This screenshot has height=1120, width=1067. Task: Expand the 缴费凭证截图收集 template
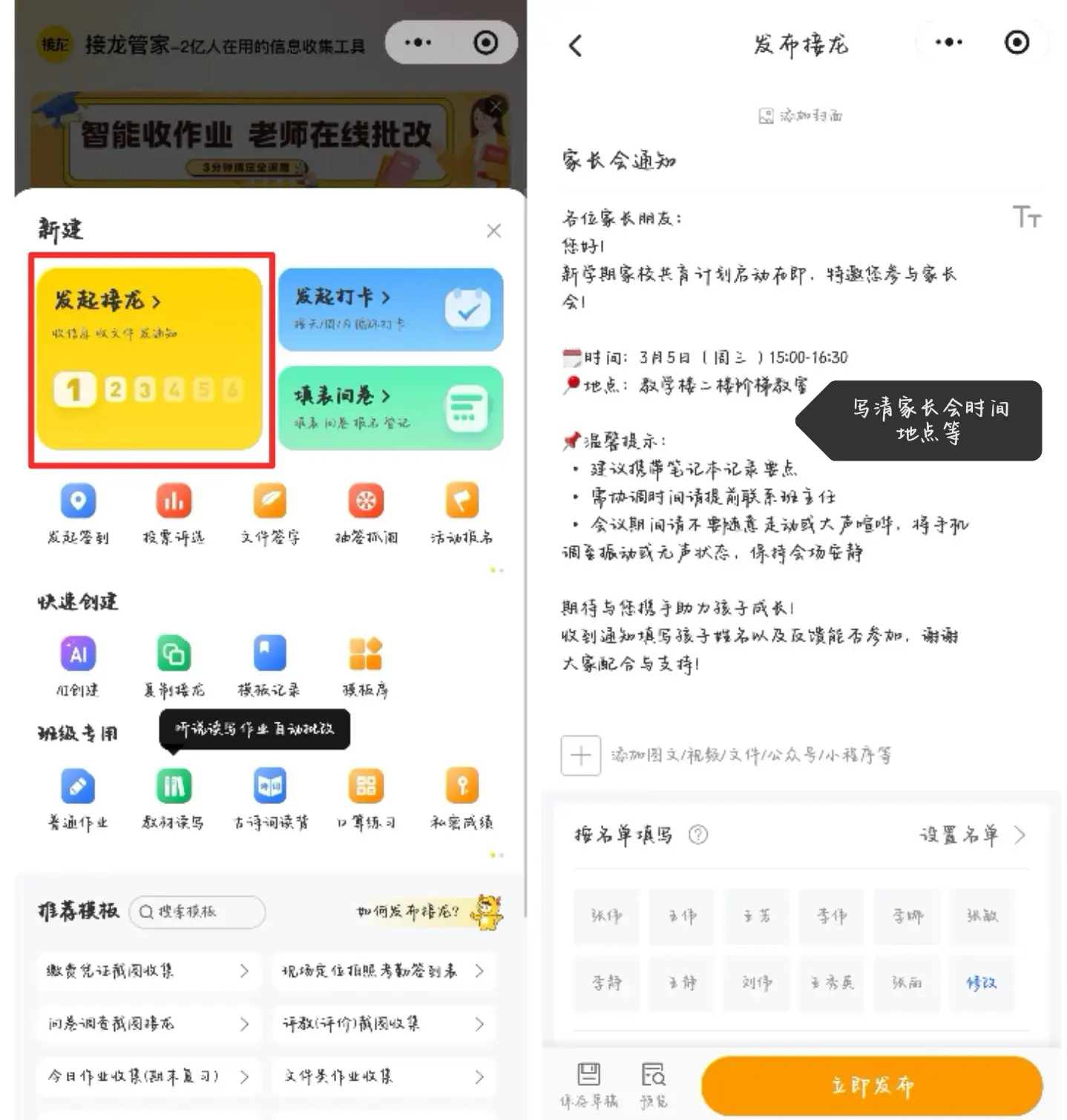point(147,971)
